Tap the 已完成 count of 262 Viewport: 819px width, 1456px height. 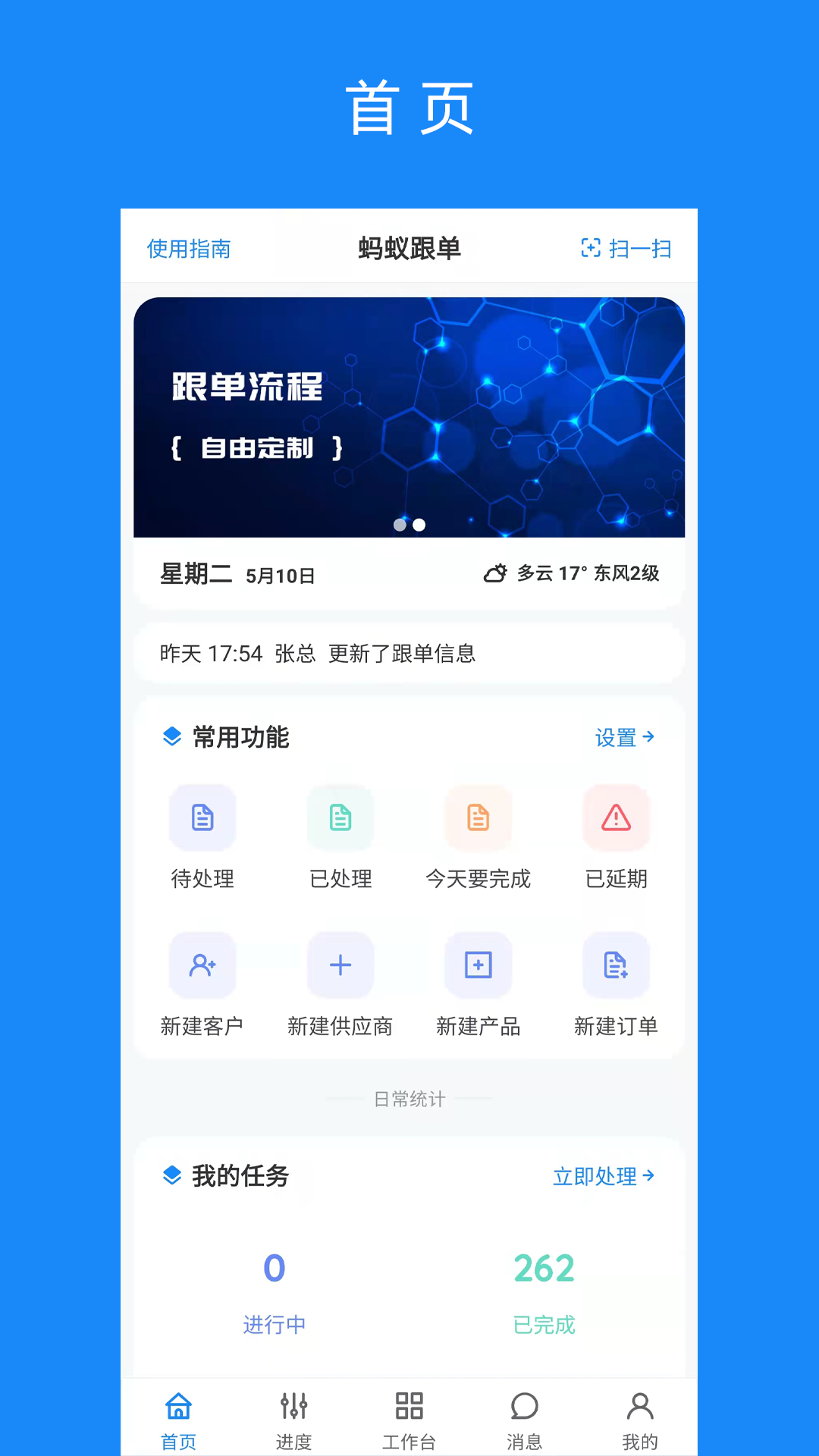click(543, 1266)
